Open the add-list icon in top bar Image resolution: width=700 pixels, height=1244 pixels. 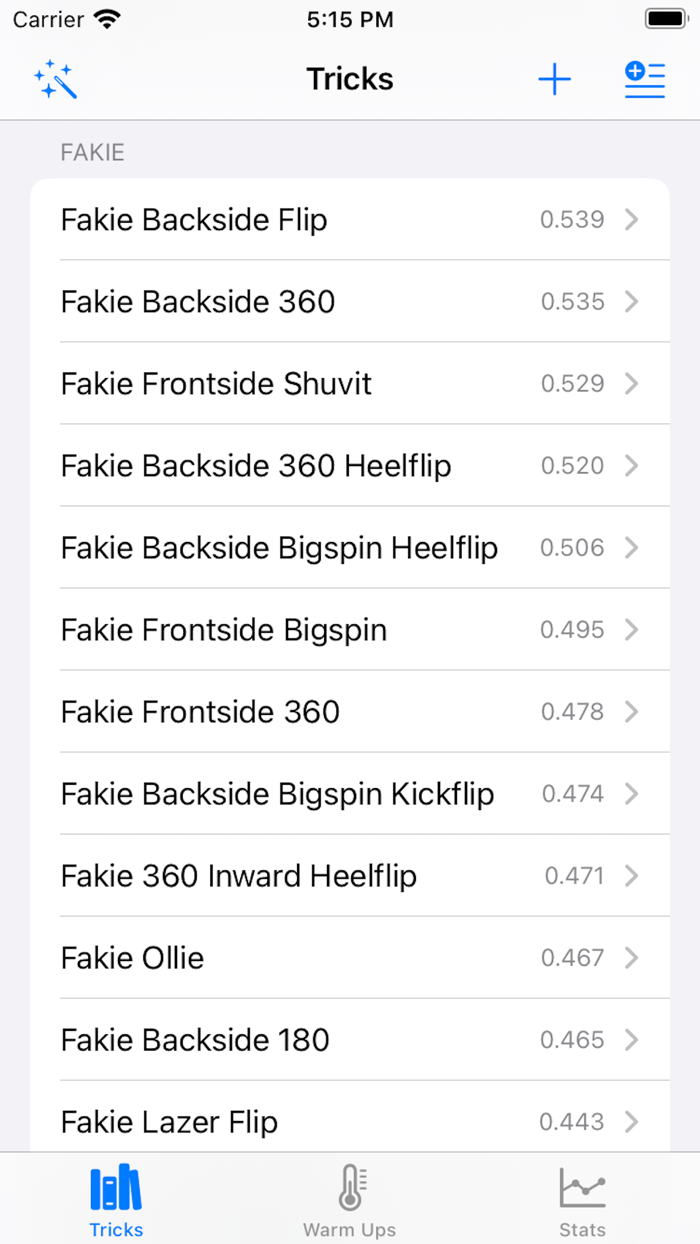(645, 79)
